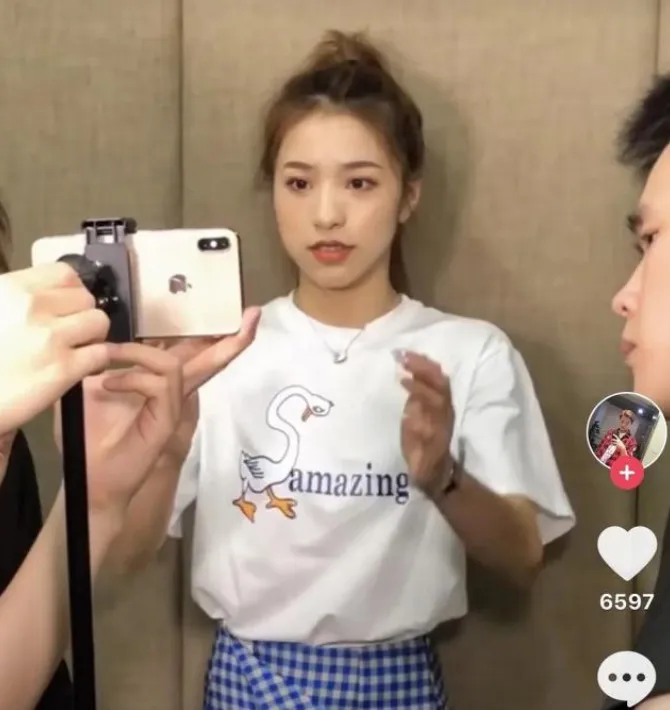Like the video with the heart icon
670x710 pixels.
[x=627, y=553]
